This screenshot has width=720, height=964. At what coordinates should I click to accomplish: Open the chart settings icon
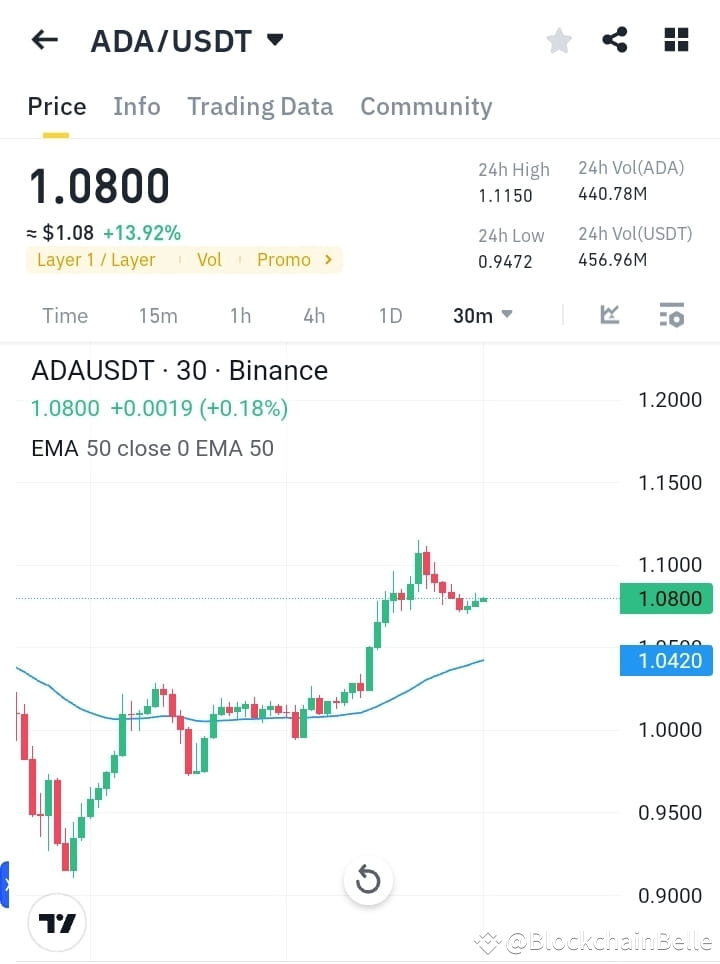coord(672,315)
